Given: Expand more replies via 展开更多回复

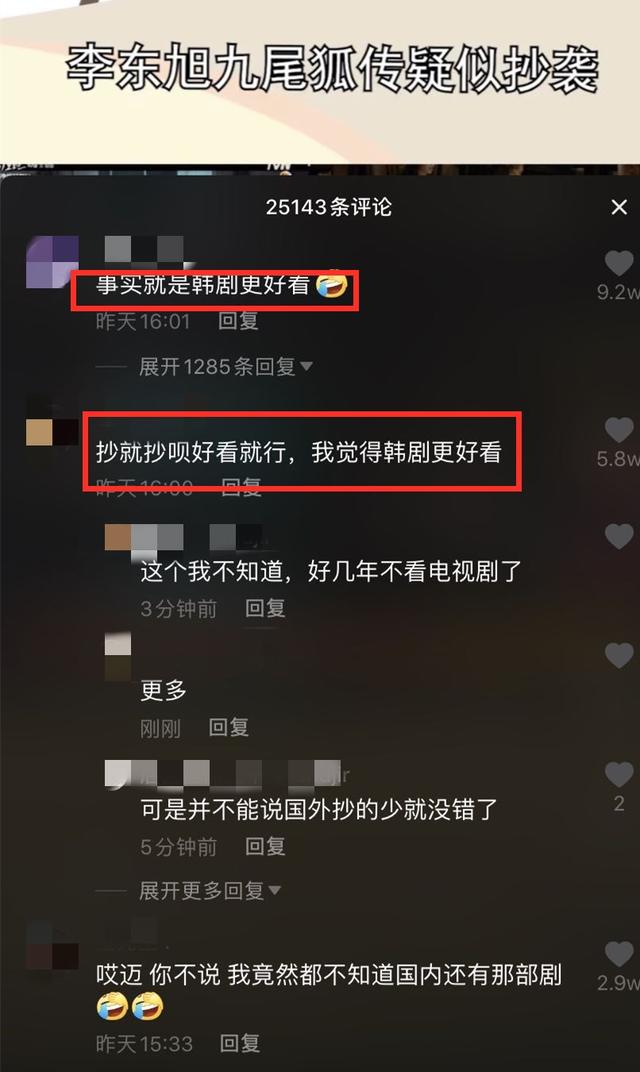Looking at the screenshot, I should 210,889.
